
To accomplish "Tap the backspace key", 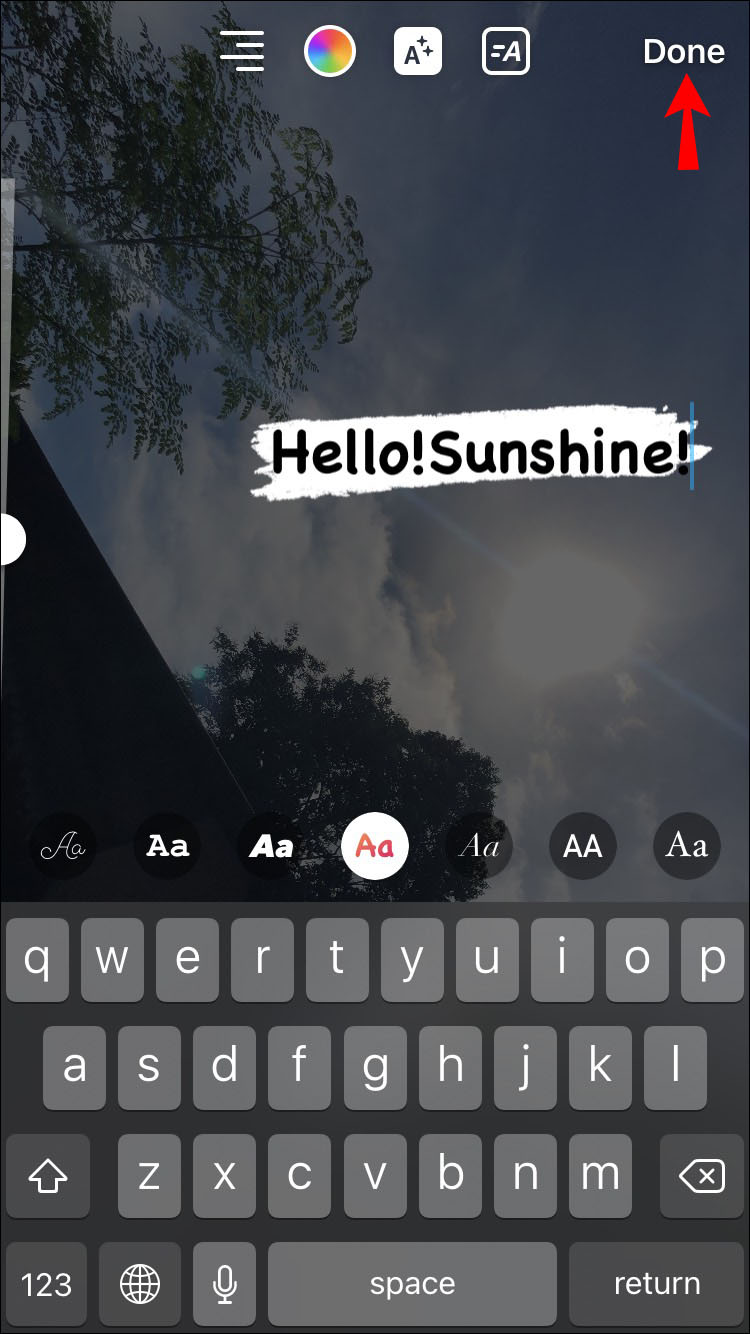I will [x=705, y=1177].
